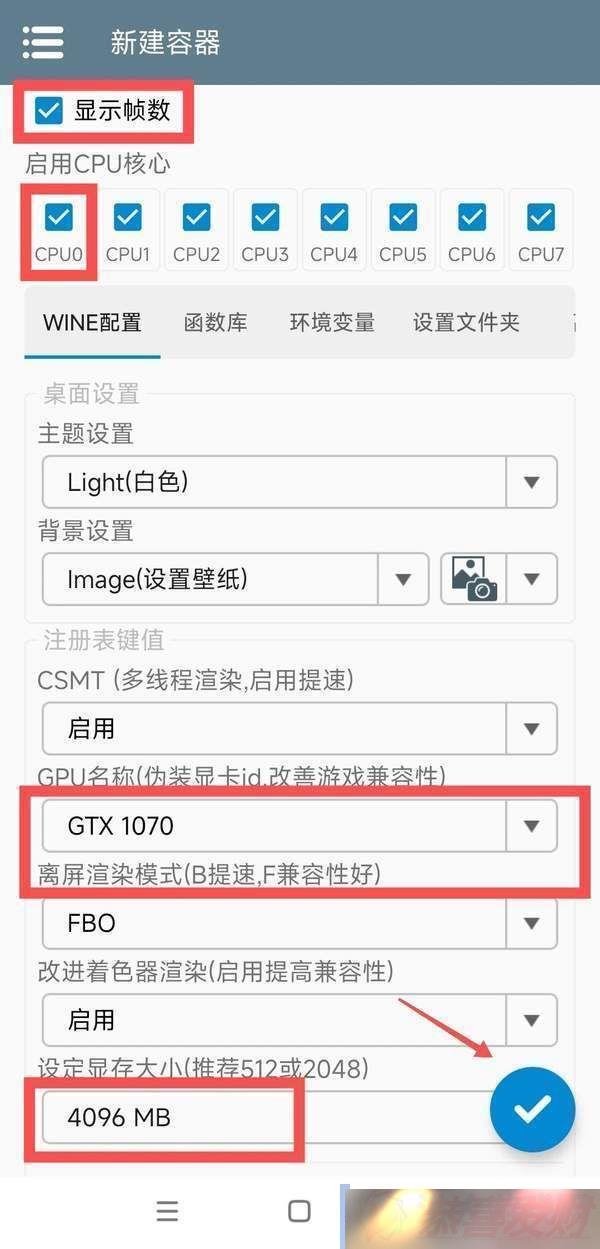Switch to the 环境变量 tab
The width and height of the screenshot is (600, 1249).
tap(332, 322)
